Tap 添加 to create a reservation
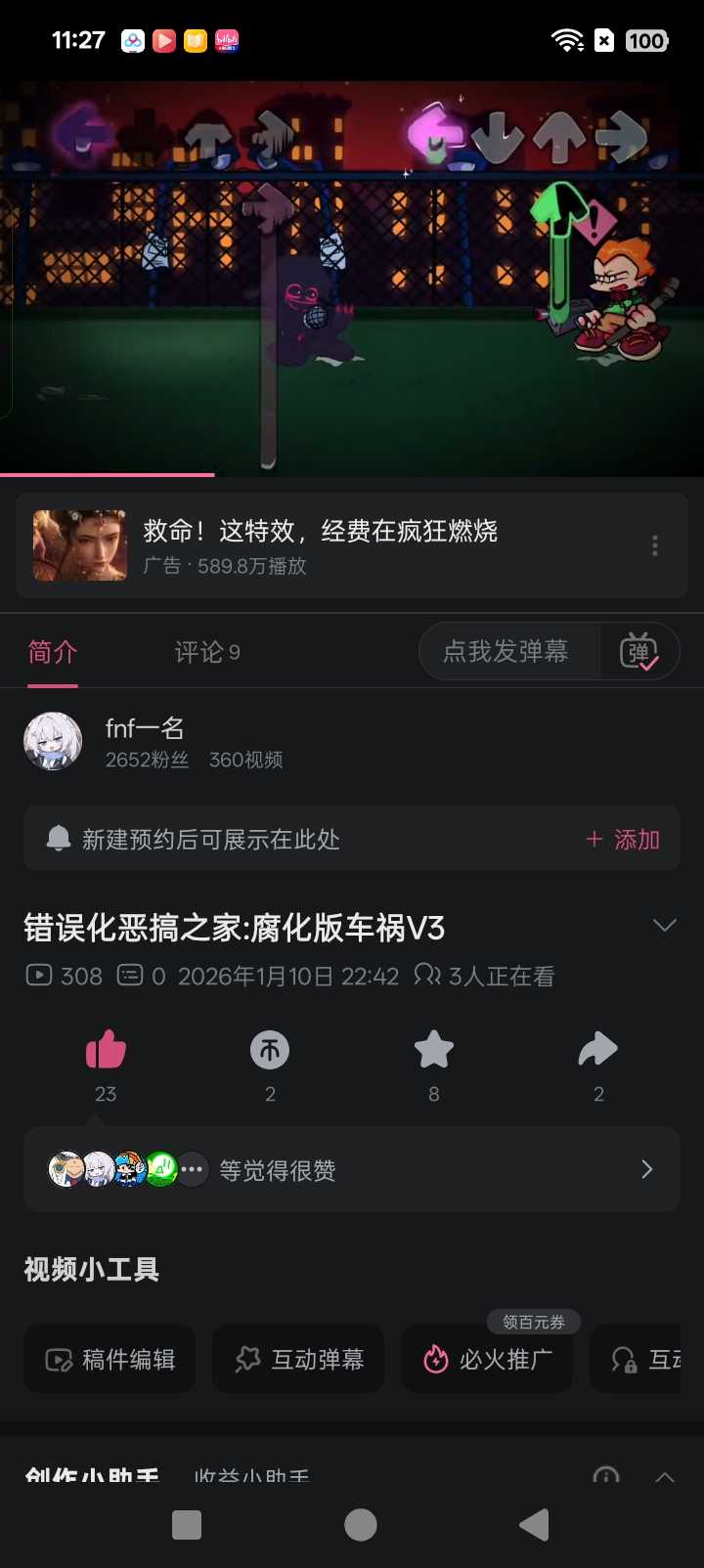704x1568 pixels. [623, 840]
